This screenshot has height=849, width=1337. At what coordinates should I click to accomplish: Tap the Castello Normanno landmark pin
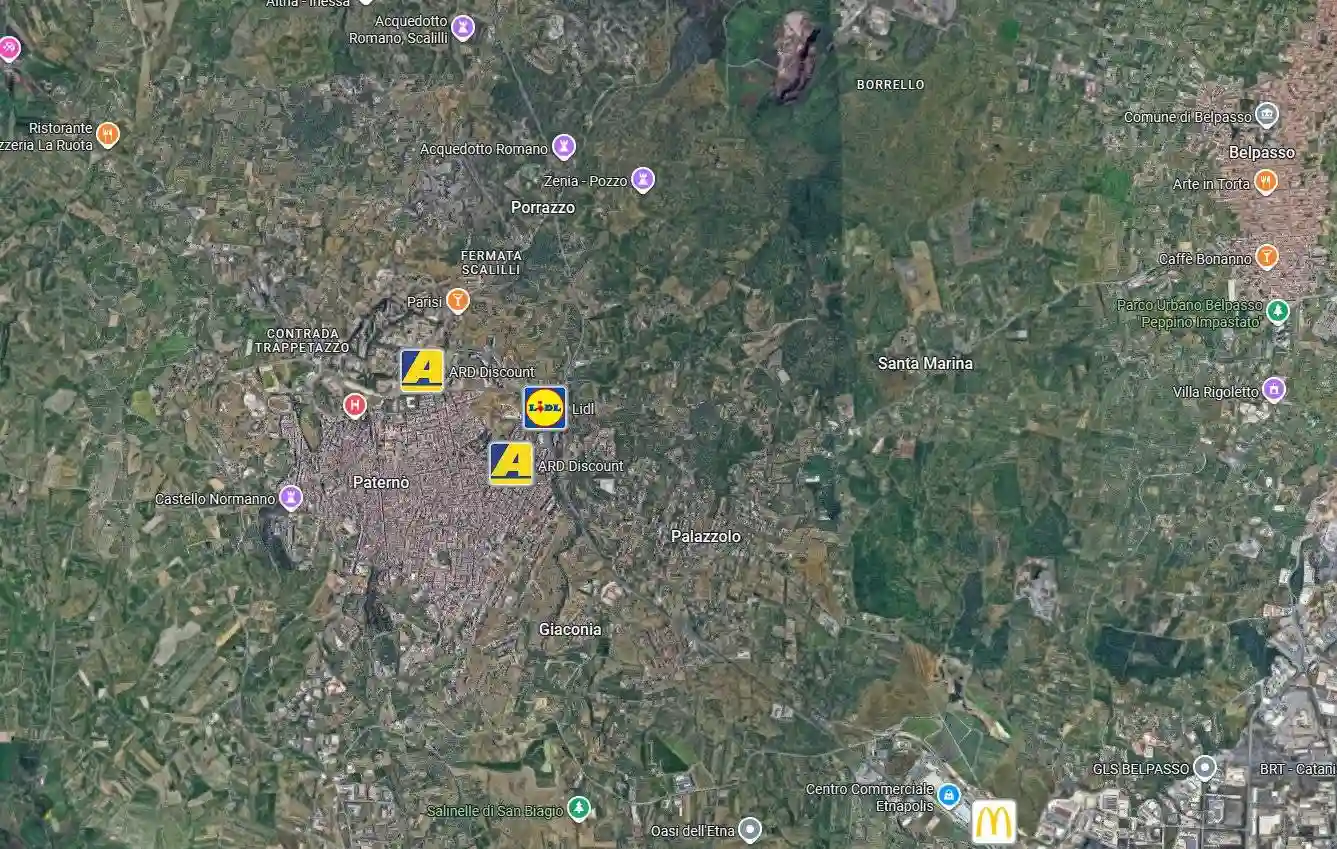click(x=291, y=498)
